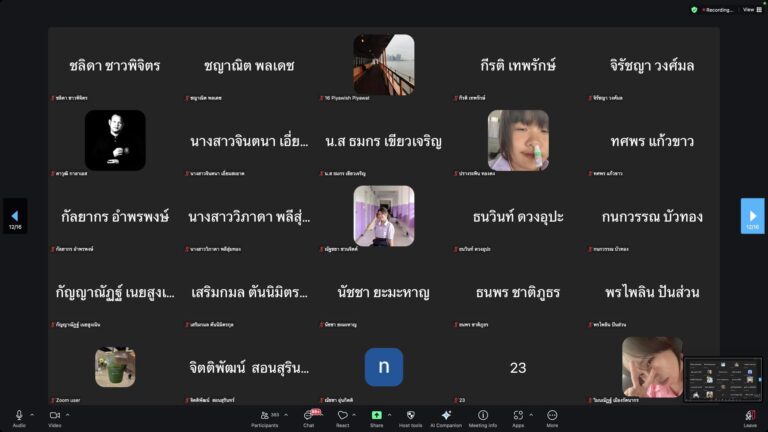
Task: Leave the meeting
Action: pyautogui.click(x=750, y=415)
